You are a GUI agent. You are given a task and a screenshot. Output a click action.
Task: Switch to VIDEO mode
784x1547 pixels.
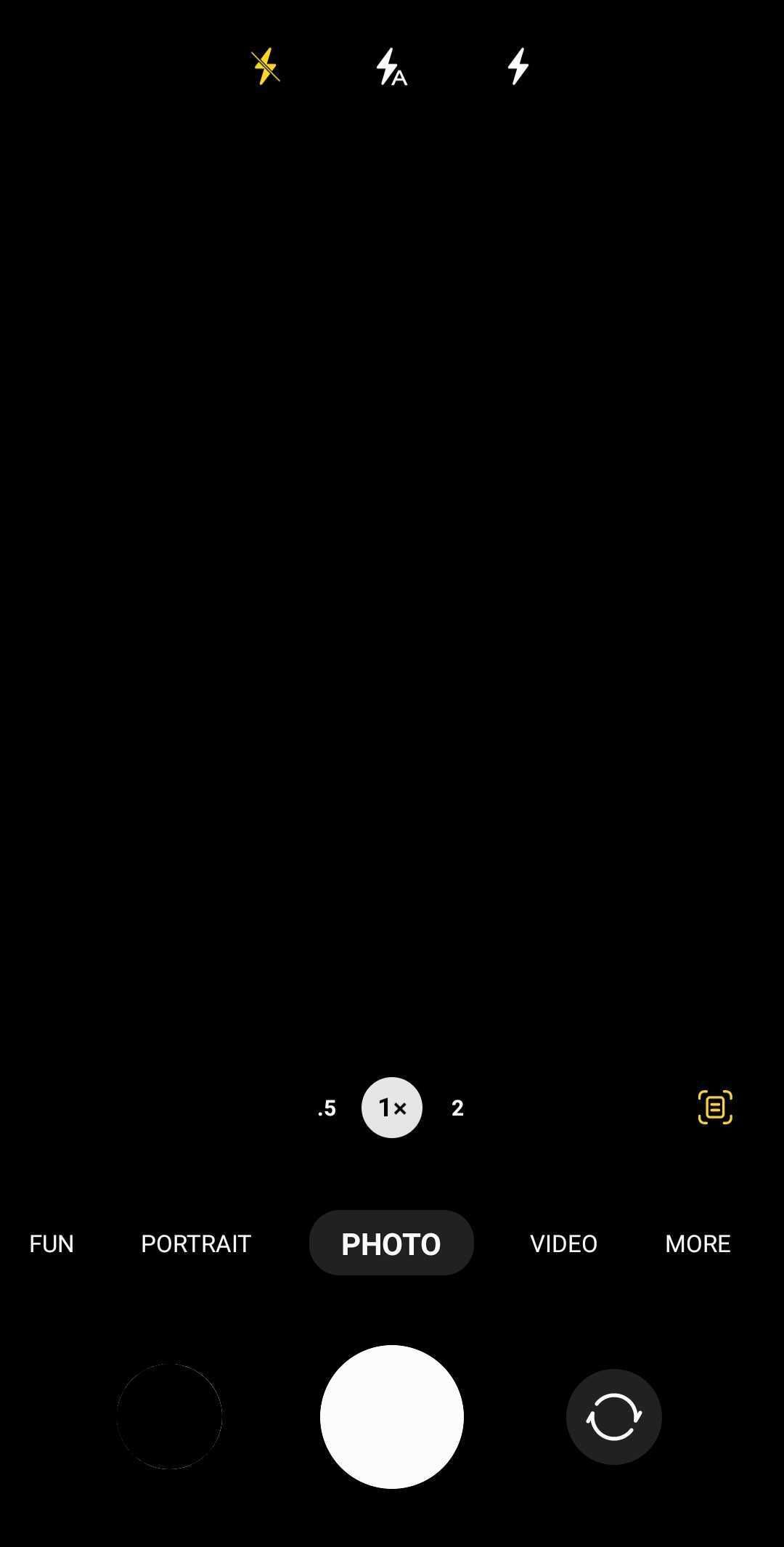pyautogui.click(x=563, y=1243)
